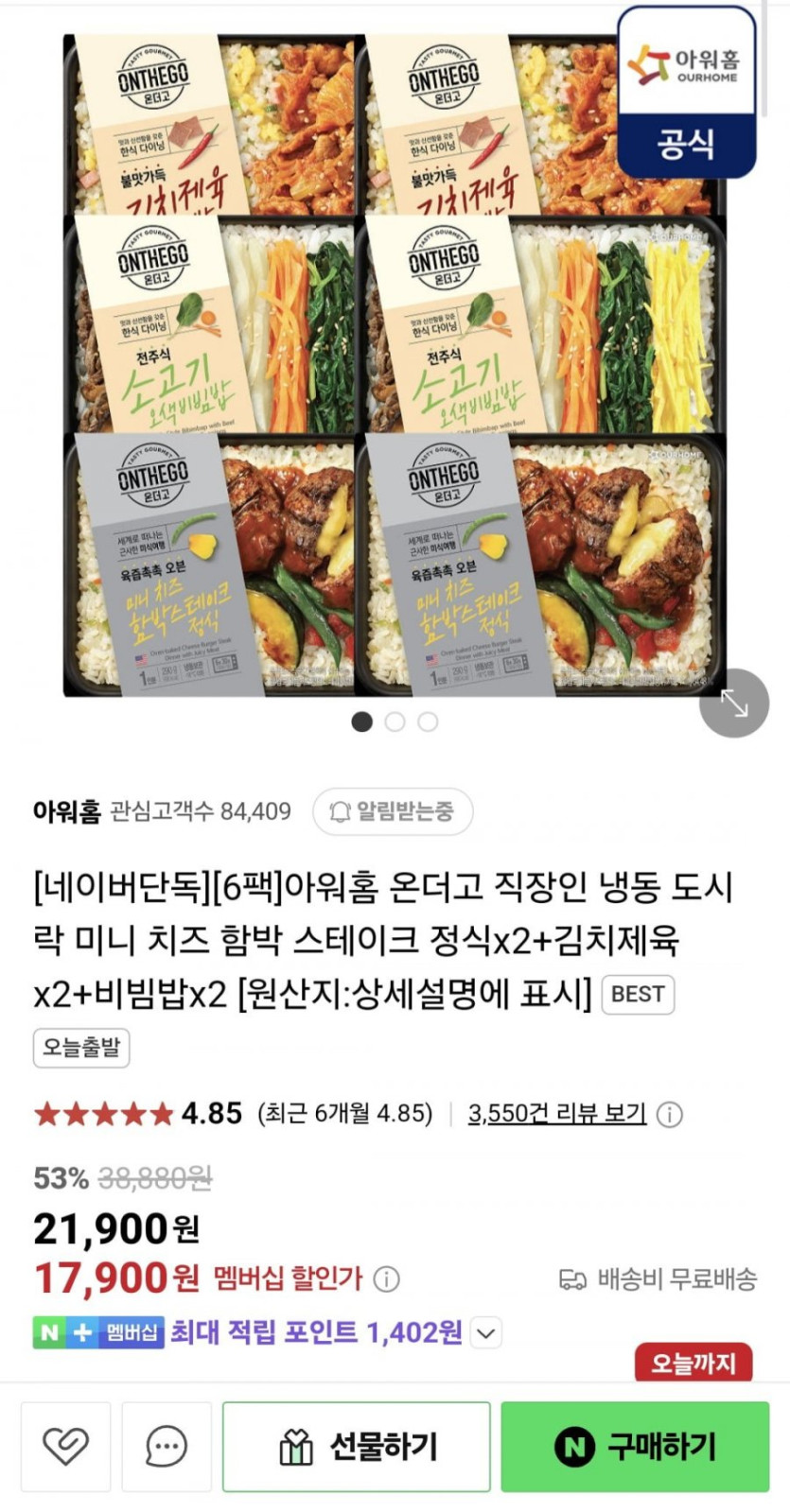Add this product to wishlist with heart
This screenshot has width=790, height=1512.
65,1446
